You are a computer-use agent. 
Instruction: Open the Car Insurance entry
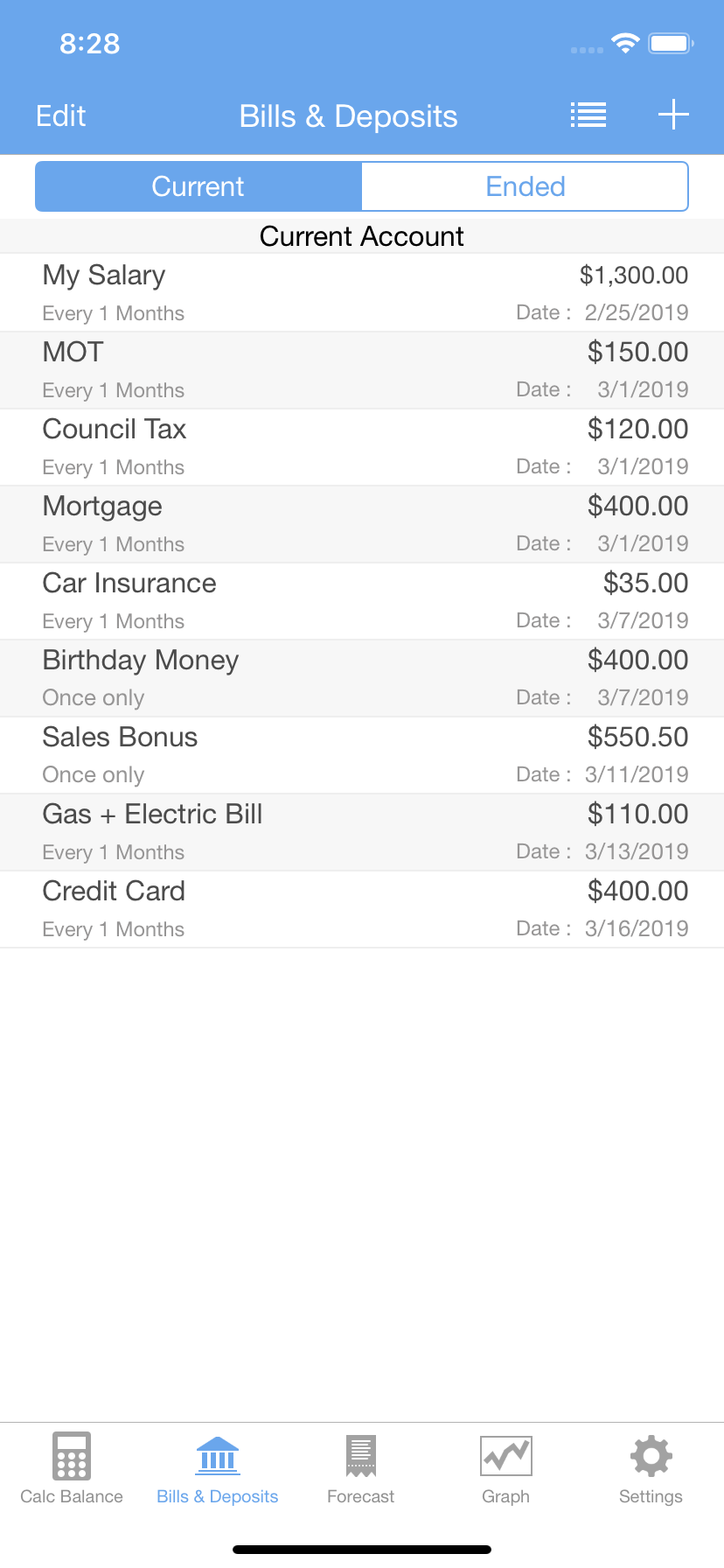362,601
